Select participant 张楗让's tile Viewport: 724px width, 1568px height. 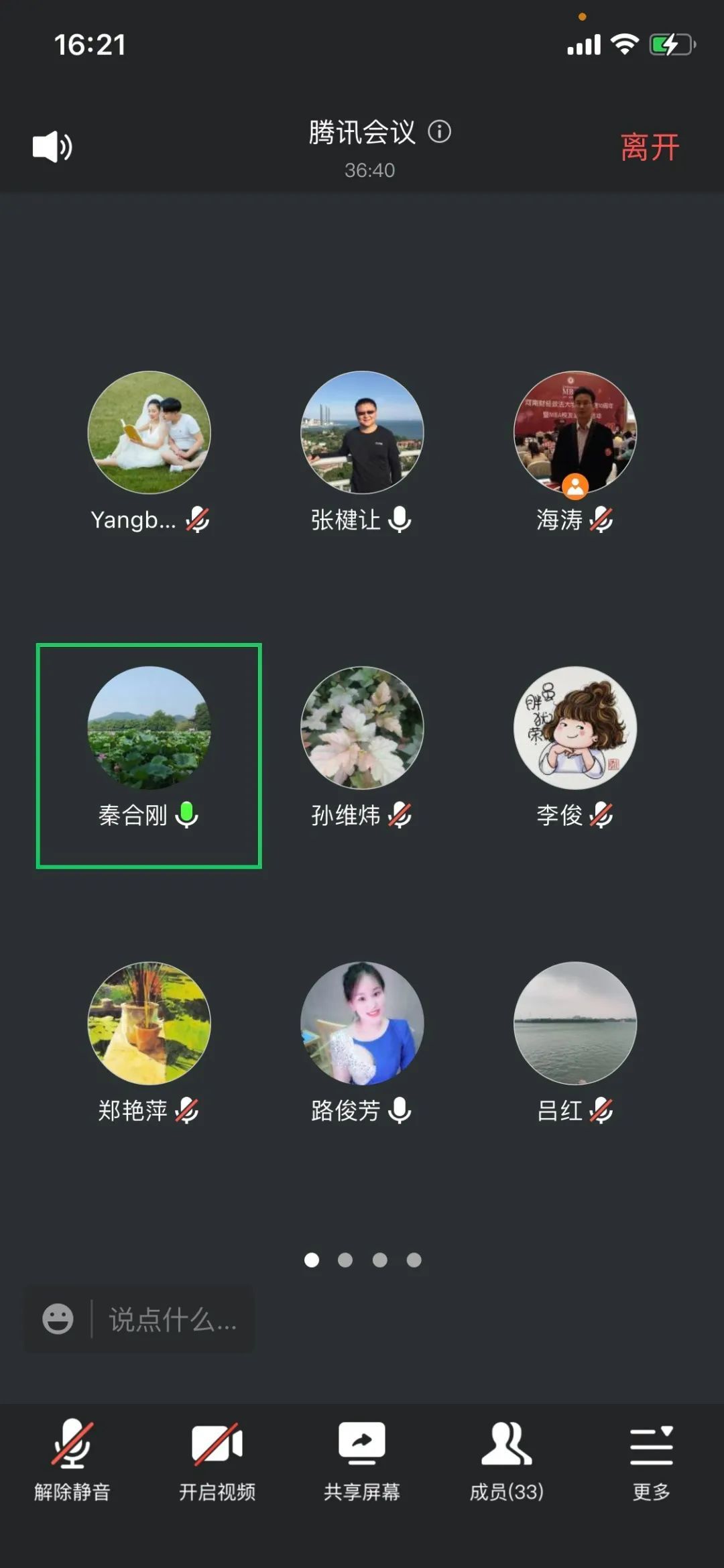362,432
